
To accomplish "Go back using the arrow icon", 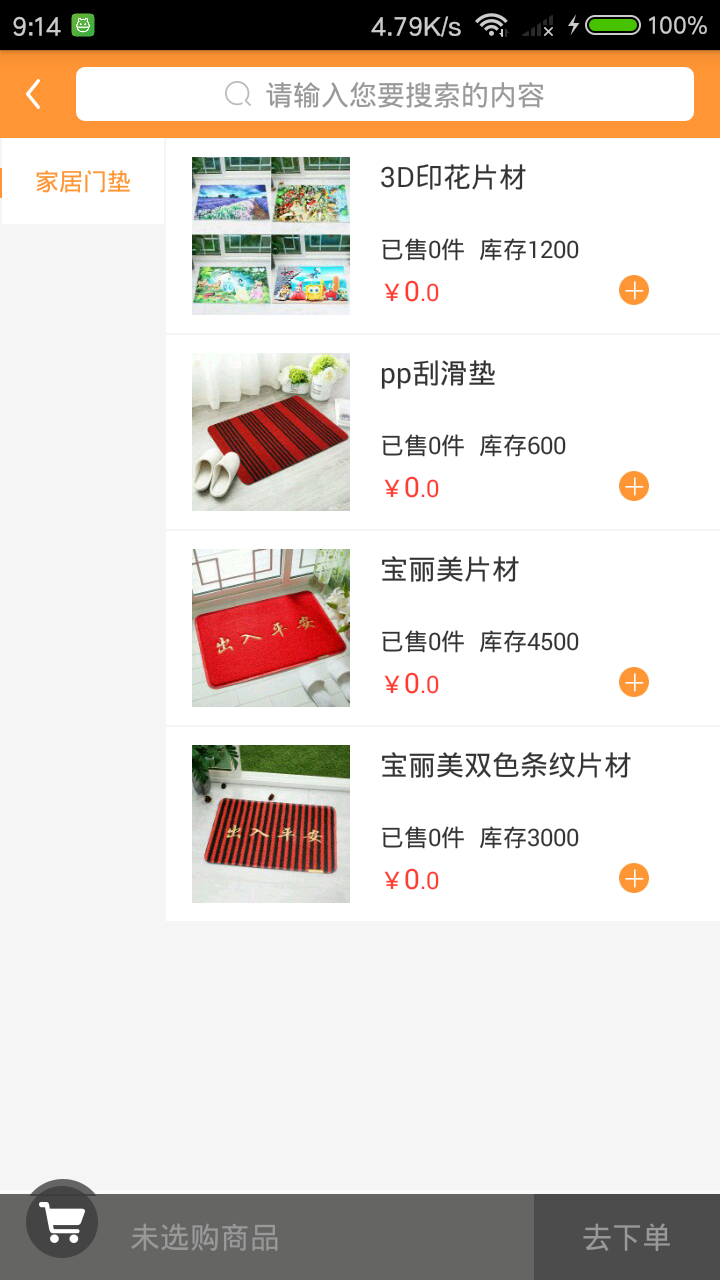I will (34, 95).
